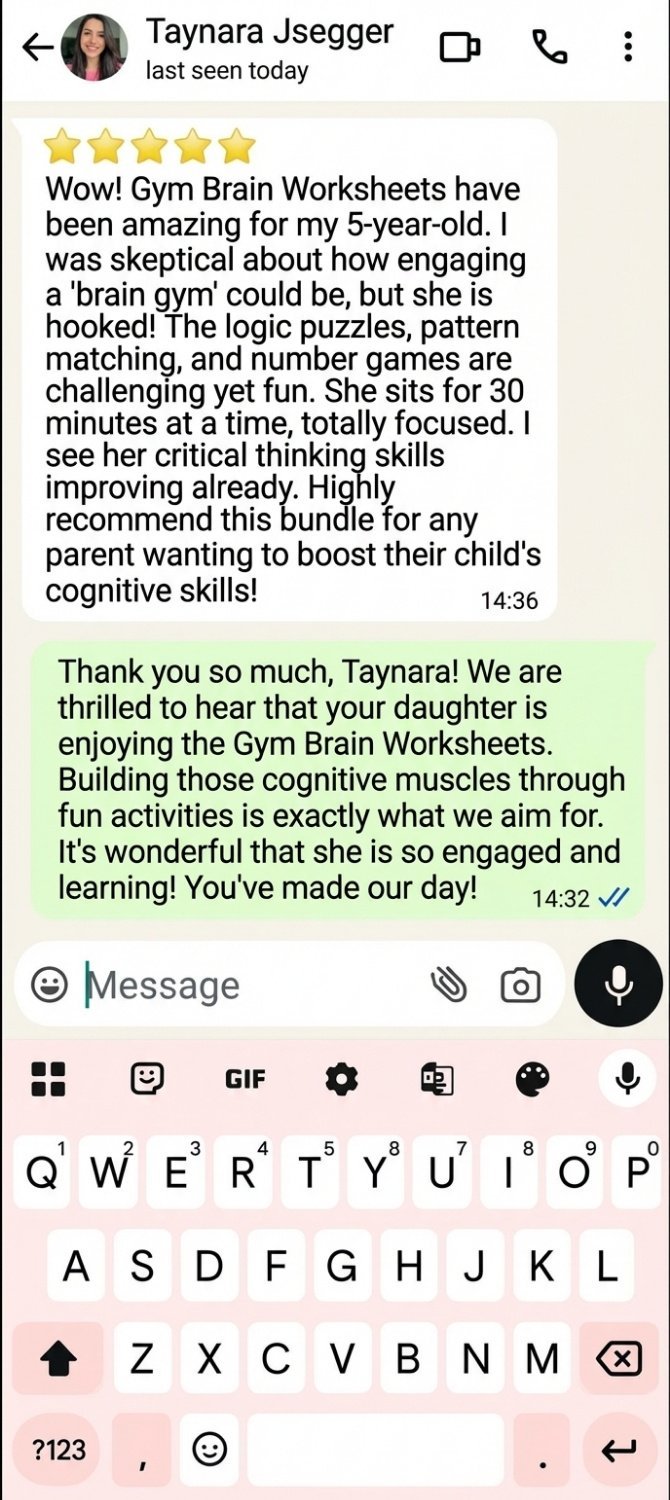
Task: Tap the keyboard translate icon
Action: pyautogui.click(x=437, y=1079)
